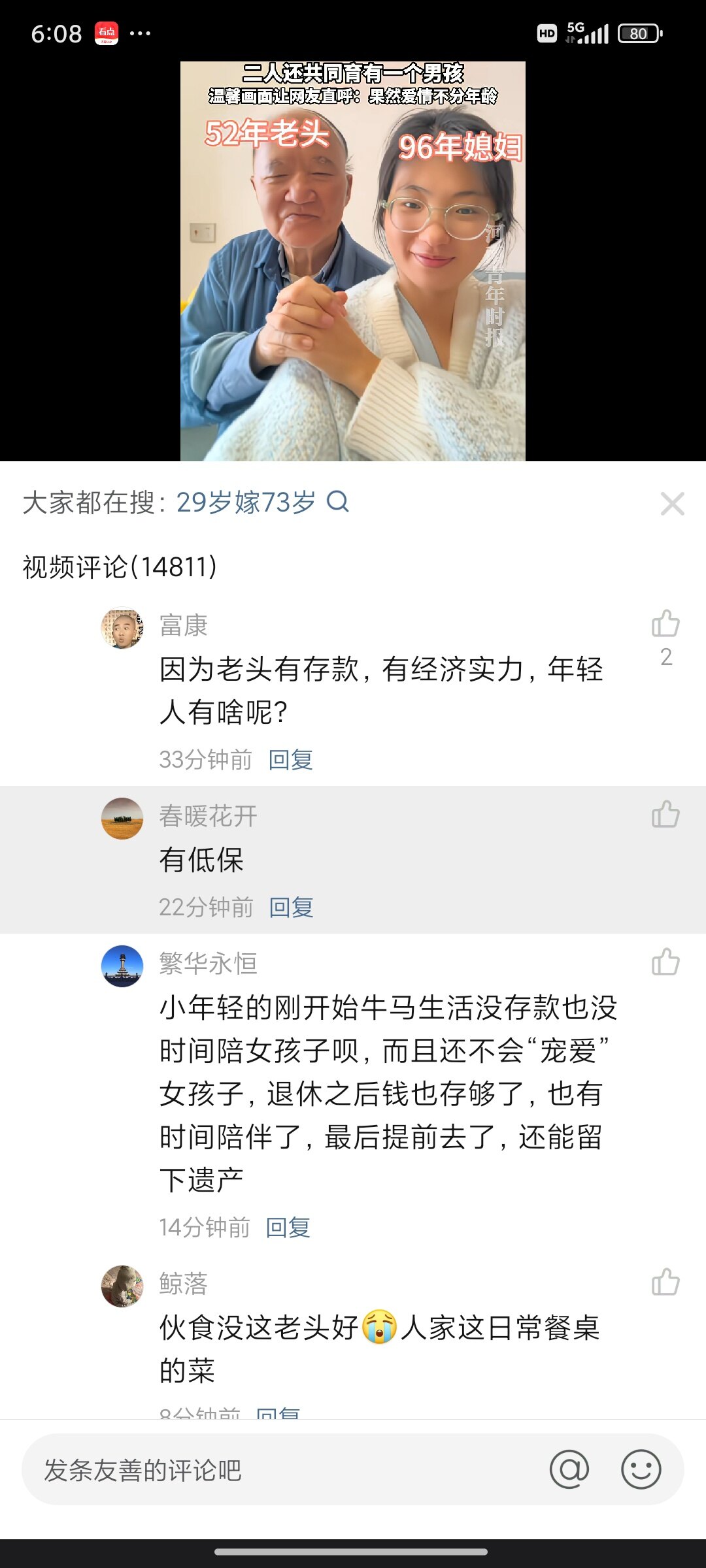Image resolution: width=706 pixels, height=1568 pixels.
Task: Reply to 繁华永恒's comment
Action: coord(288,1228)
